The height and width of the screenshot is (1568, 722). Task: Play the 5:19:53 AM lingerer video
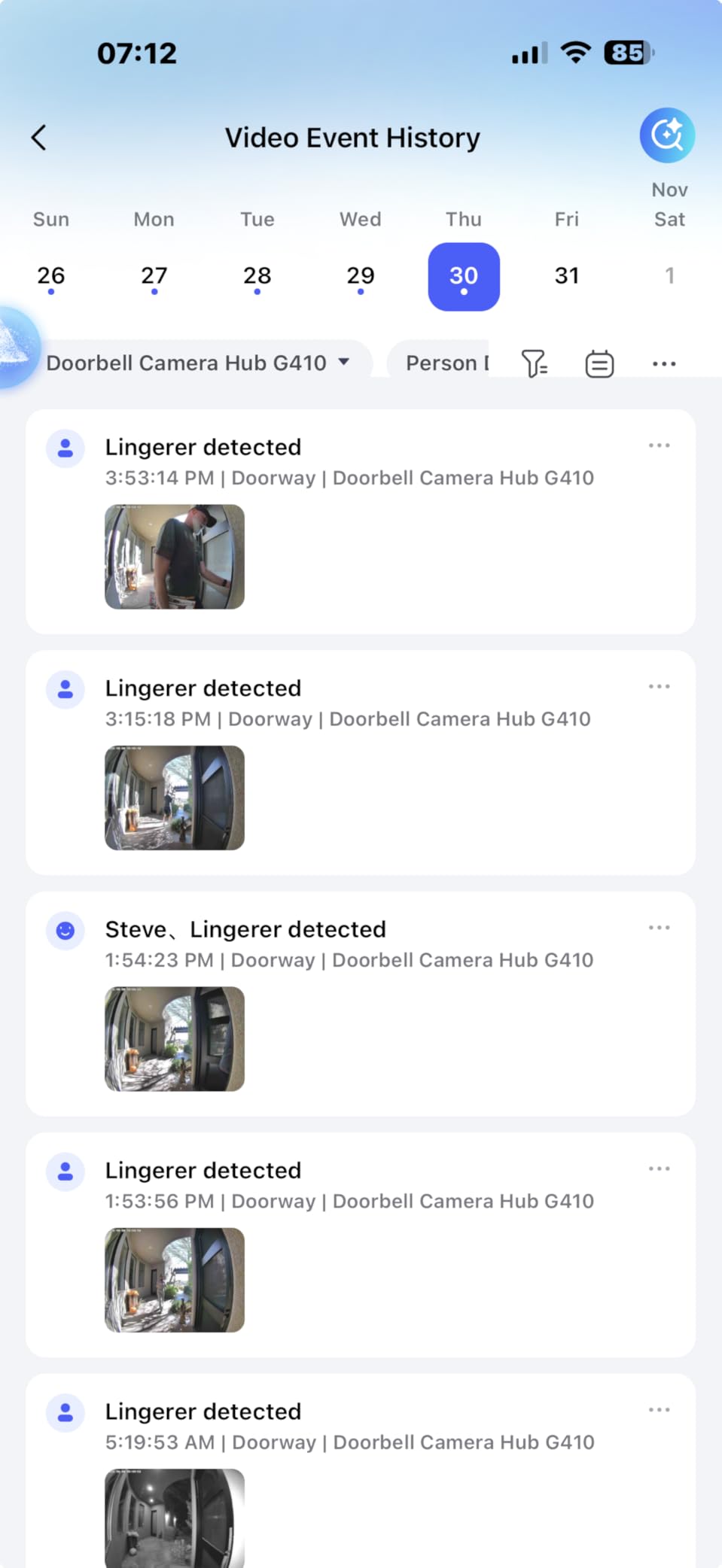(x=175, y=1517)
